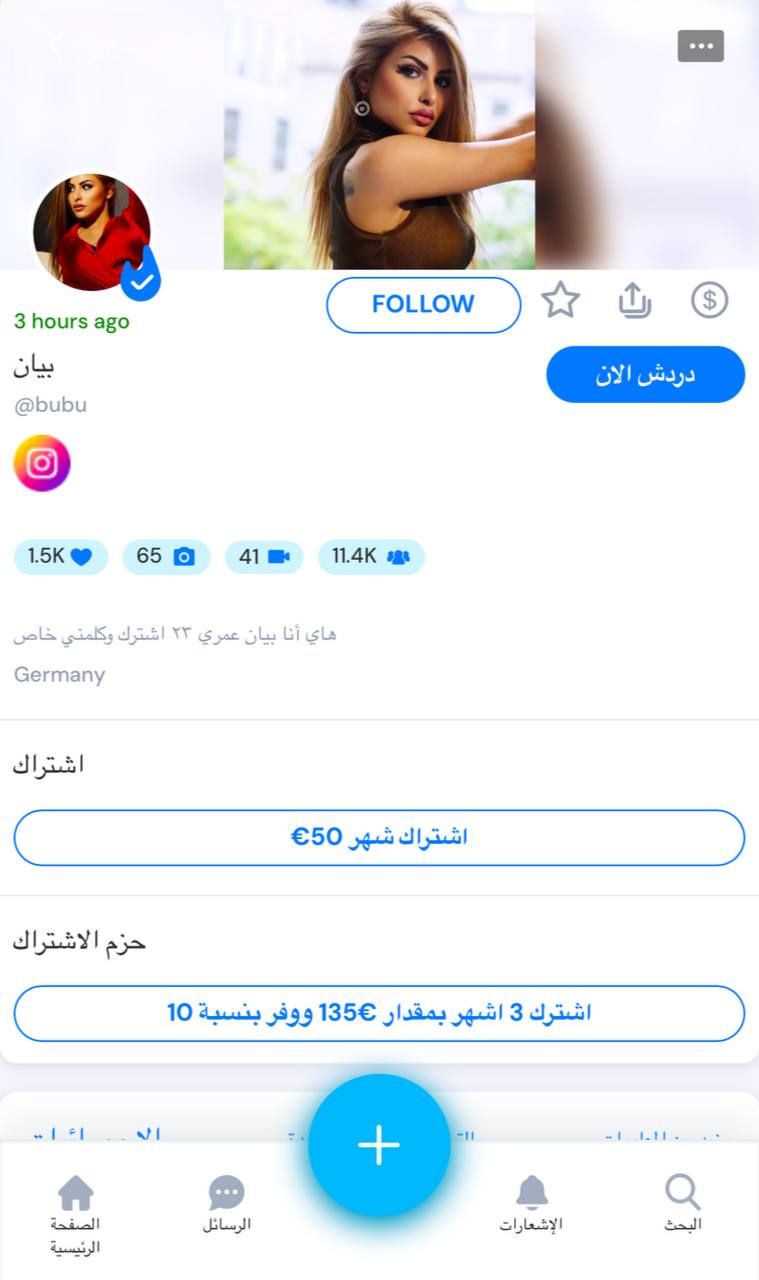View the round profile picture
Viewport: 759px width, 1280px height.
[x=92, y=232]
